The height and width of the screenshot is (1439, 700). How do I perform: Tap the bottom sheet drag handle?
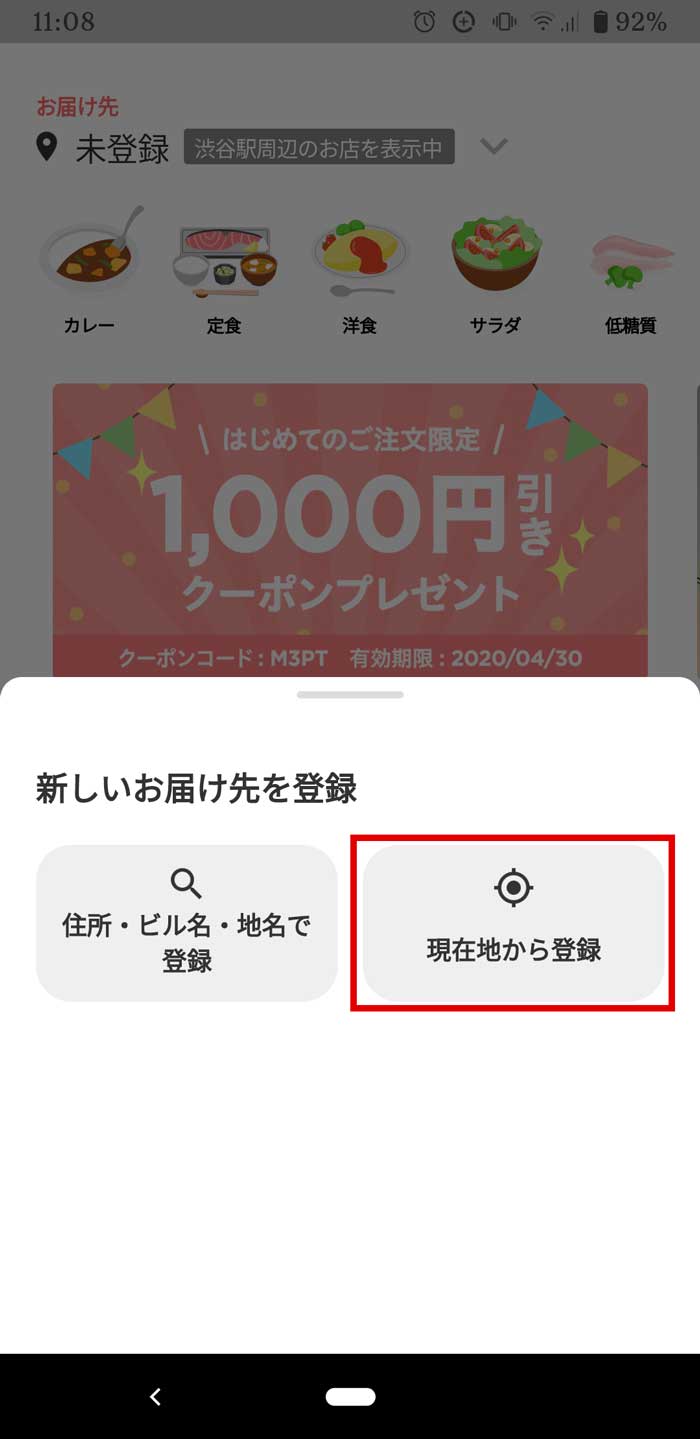click(350, 694)
